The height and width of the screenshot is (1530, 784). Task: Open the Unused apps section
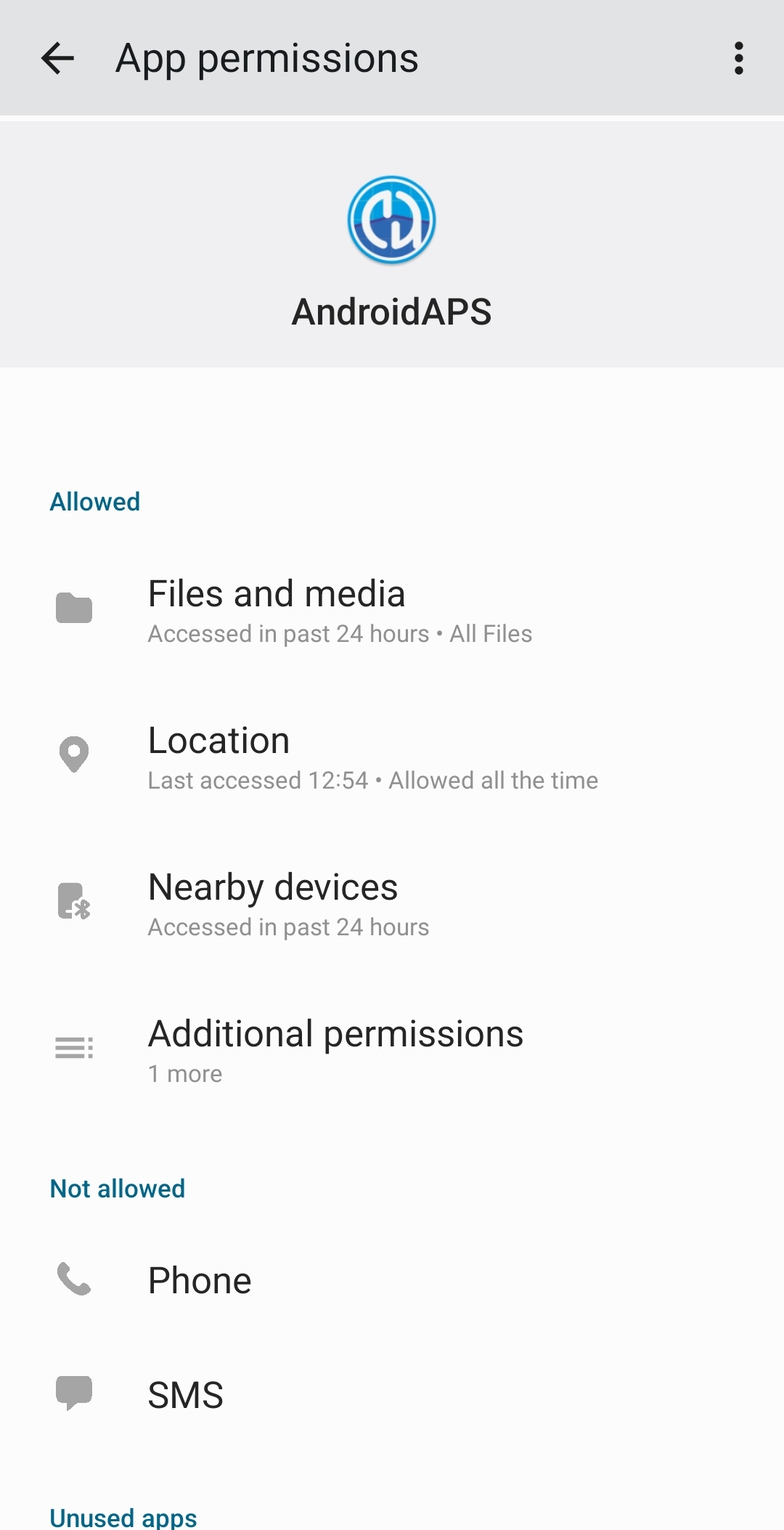[x=122, y=1516]
